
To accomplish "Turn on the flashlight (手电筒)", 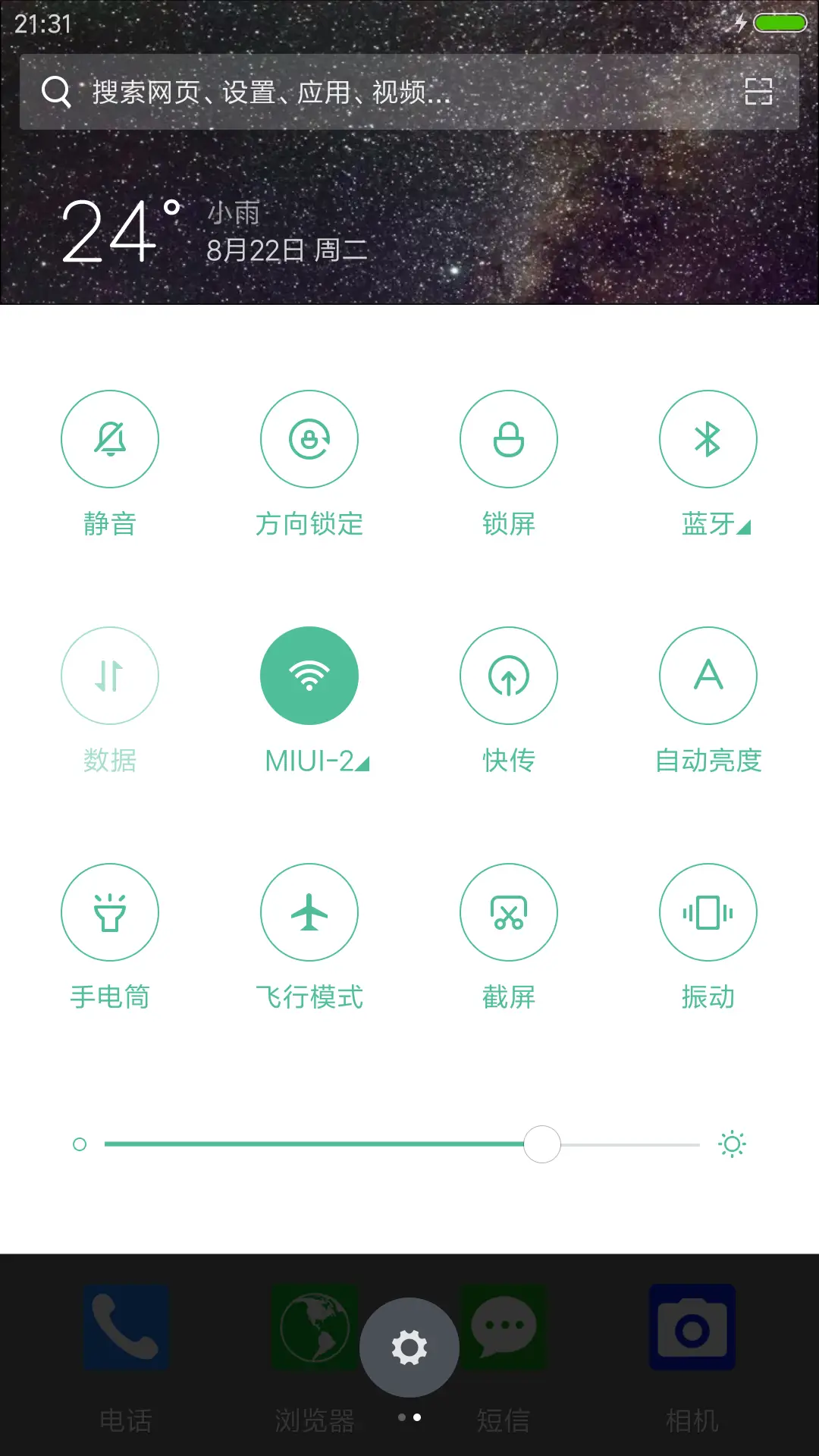I will click(x=110, y=912).
